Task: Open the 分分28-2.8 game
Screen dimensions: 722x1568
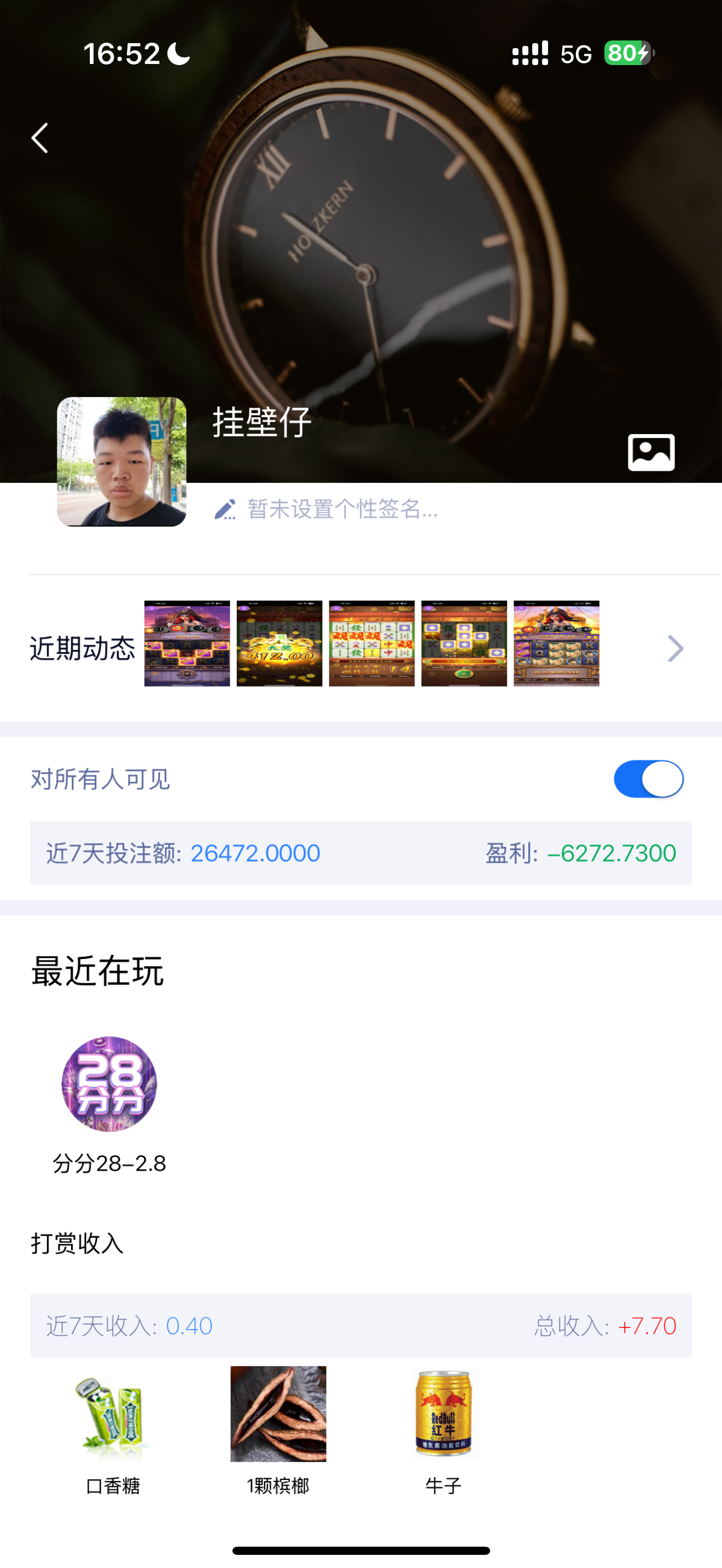Action: click(109, 1084)
